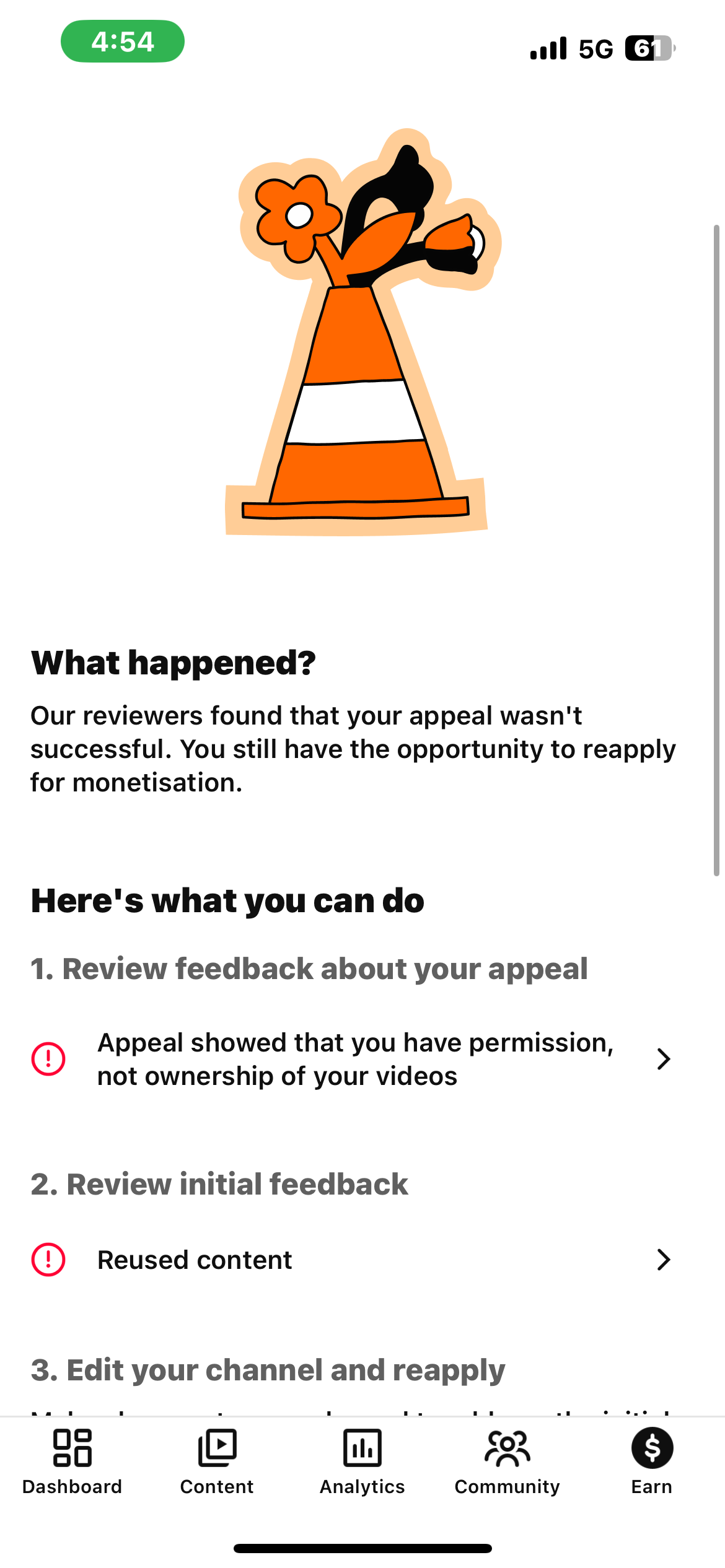Image resolution: width=725 pixels, height=1568 pixels.
Task: Switch to the Community tab
Action: [x=507, y=1460]
